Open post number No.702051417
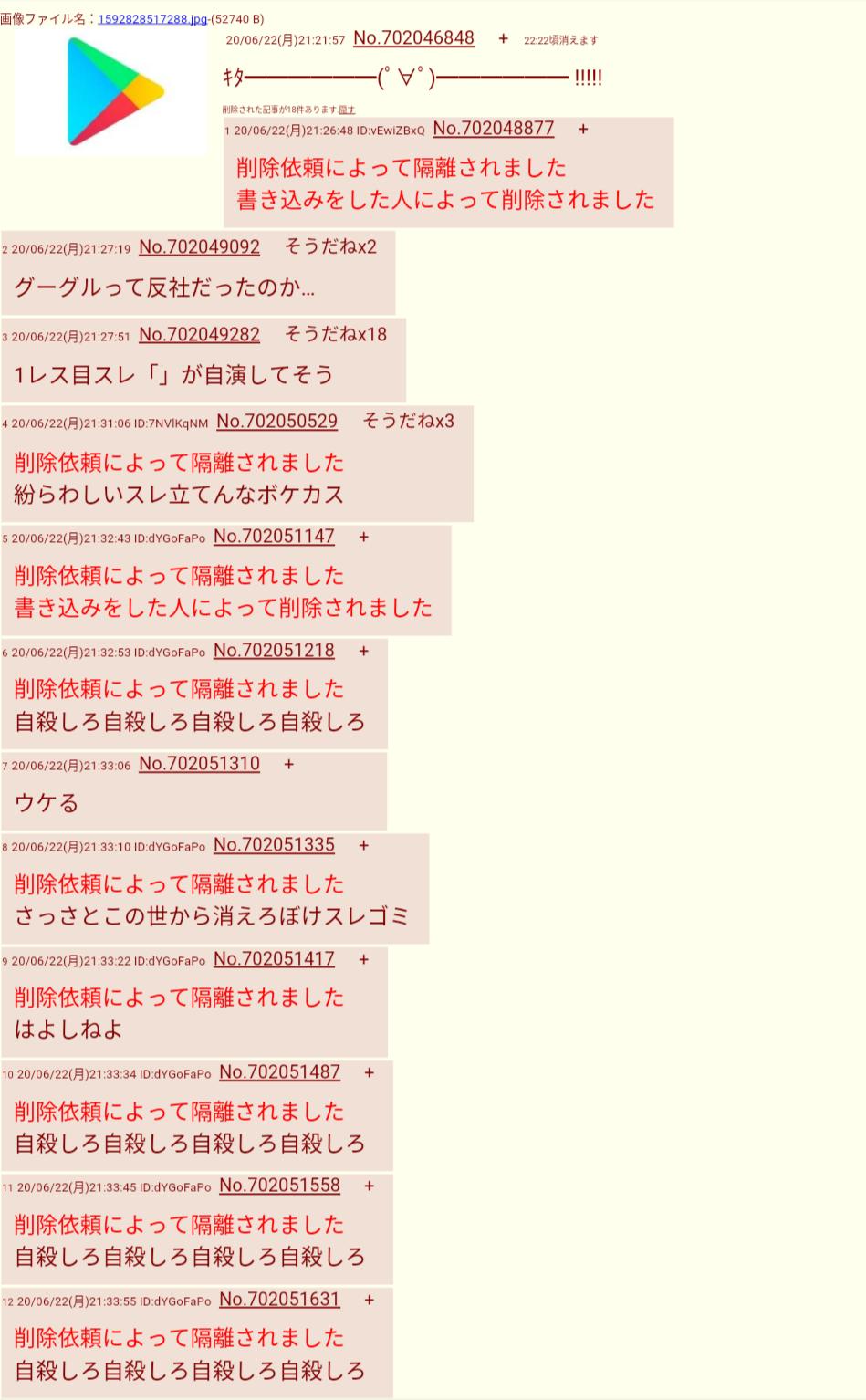Viewport: 866px width, 1400px height. 274,959
